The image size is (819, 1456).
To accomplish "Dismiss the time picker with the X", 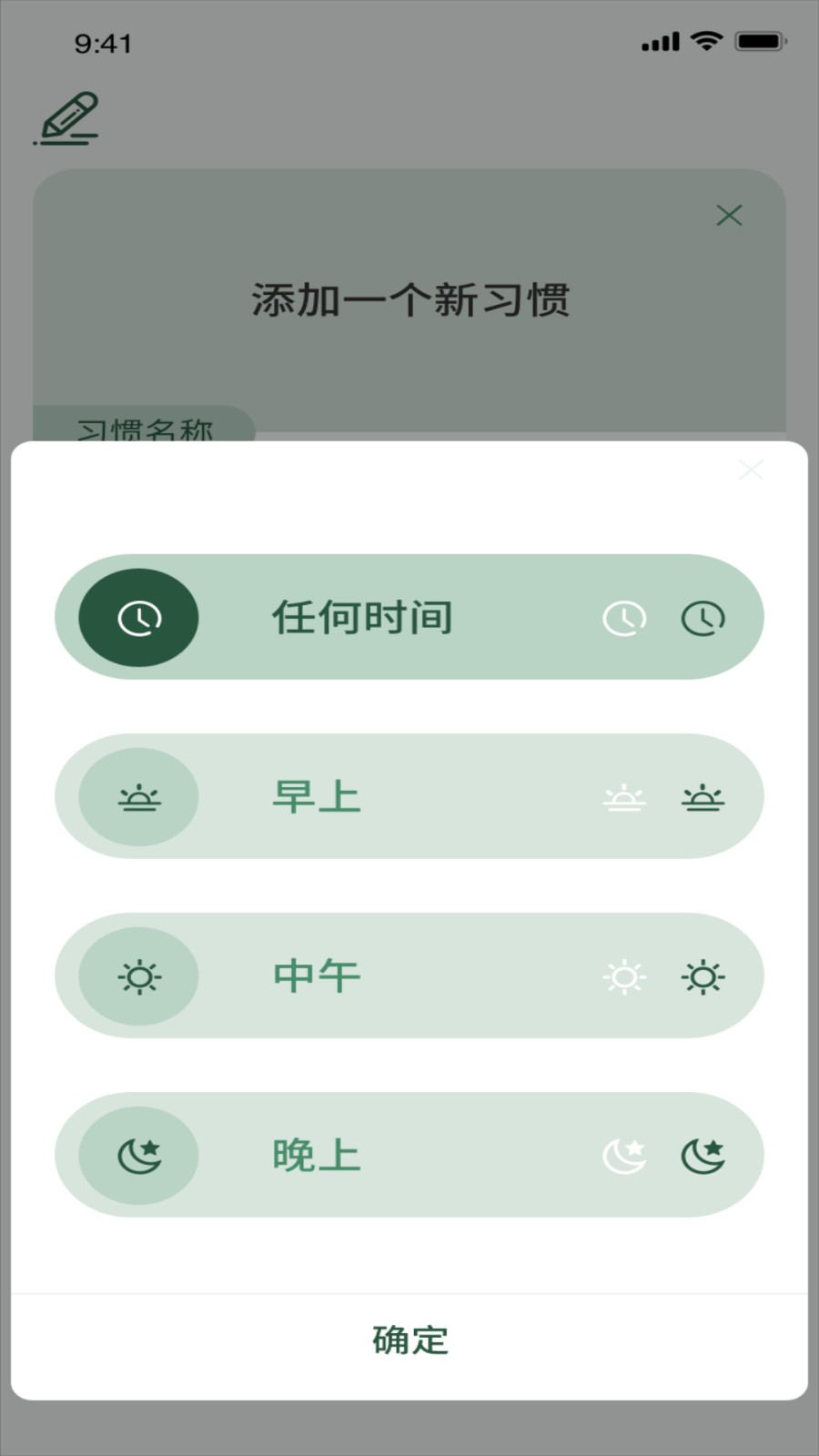I will (752, 470).
